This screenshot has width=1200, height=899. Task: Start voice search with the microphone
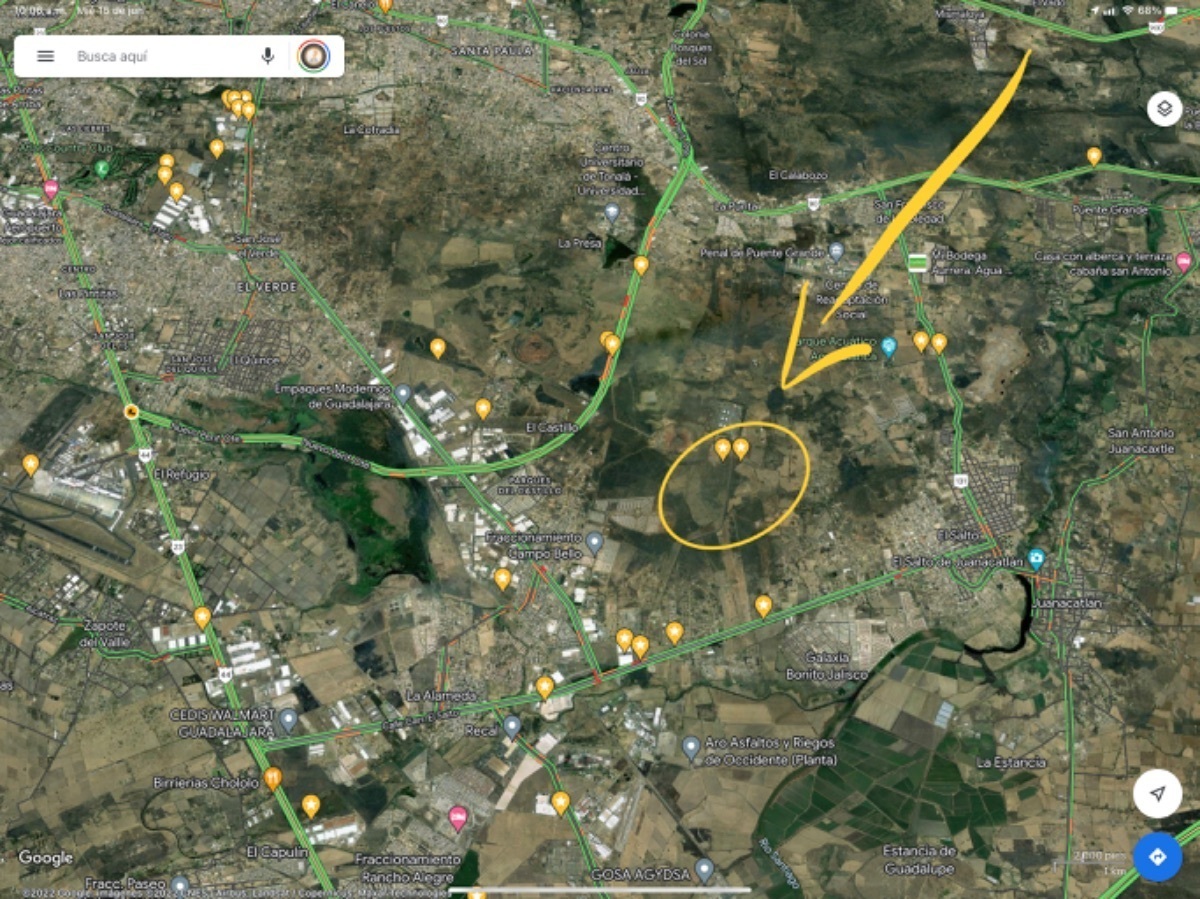tap(268, 56)
